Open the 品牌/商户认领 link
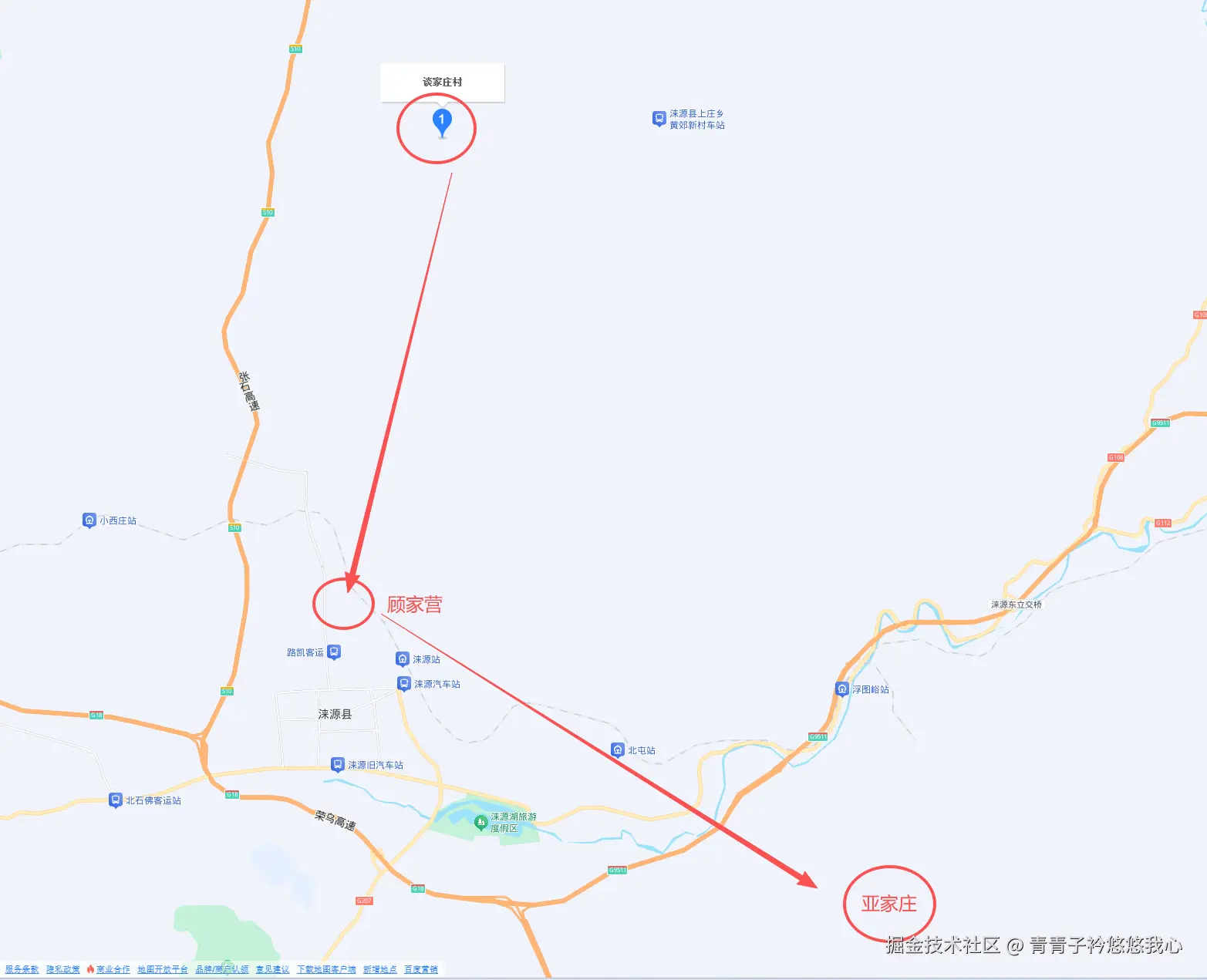1207x980 pixels. 222,969
